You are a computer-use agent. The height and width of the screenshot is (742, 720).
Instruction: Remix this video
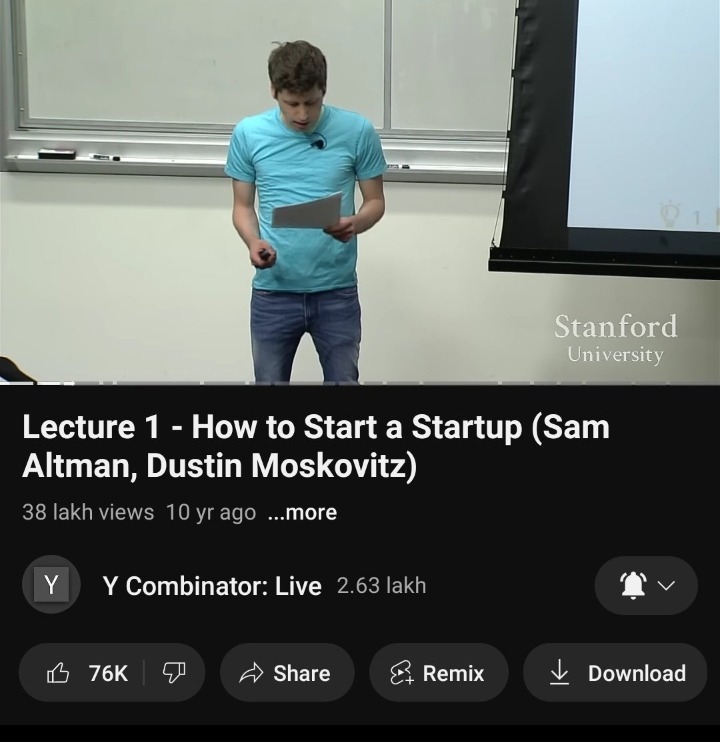tap(438, 673)
